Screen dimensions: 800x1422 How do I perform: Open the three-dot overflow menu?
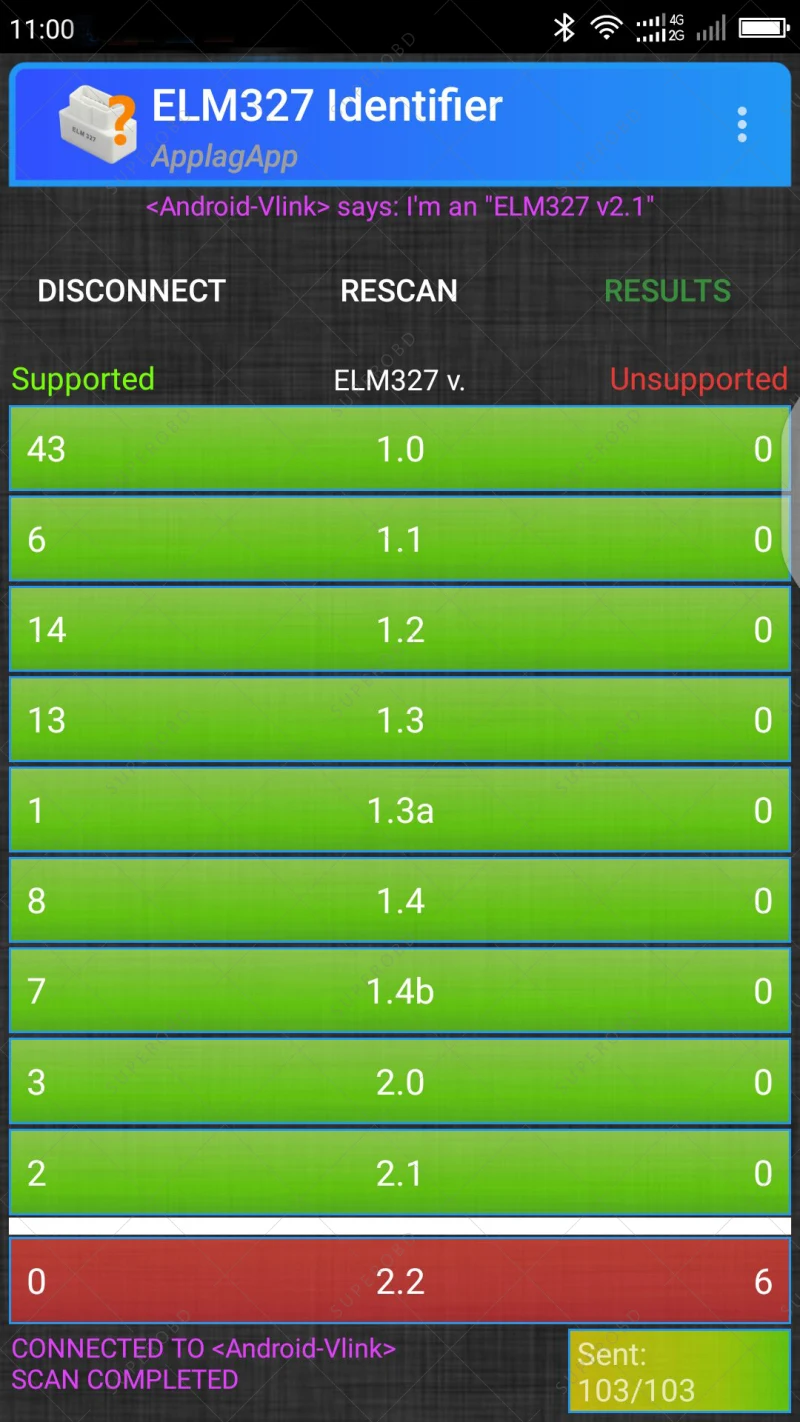[741, 124]
